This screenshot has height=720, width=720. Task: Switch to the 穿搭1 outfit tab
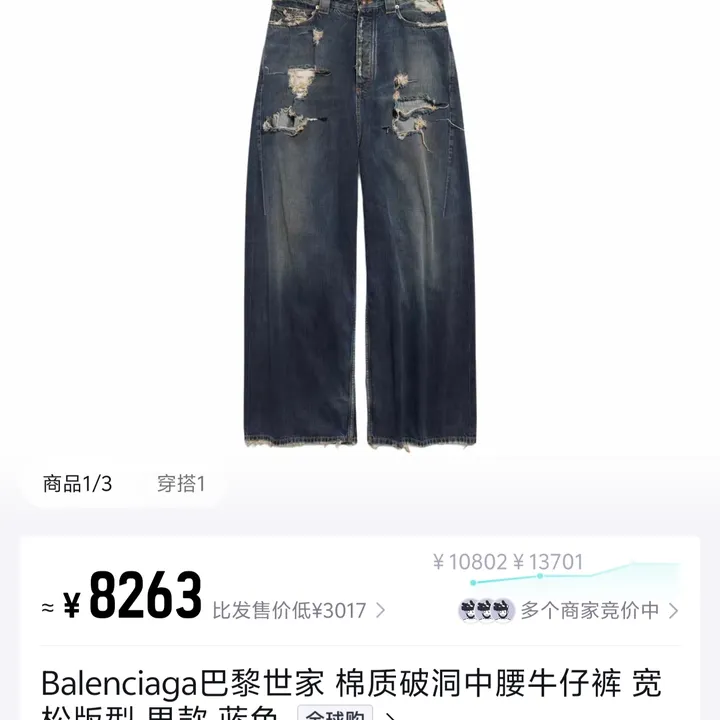(181, 485)
